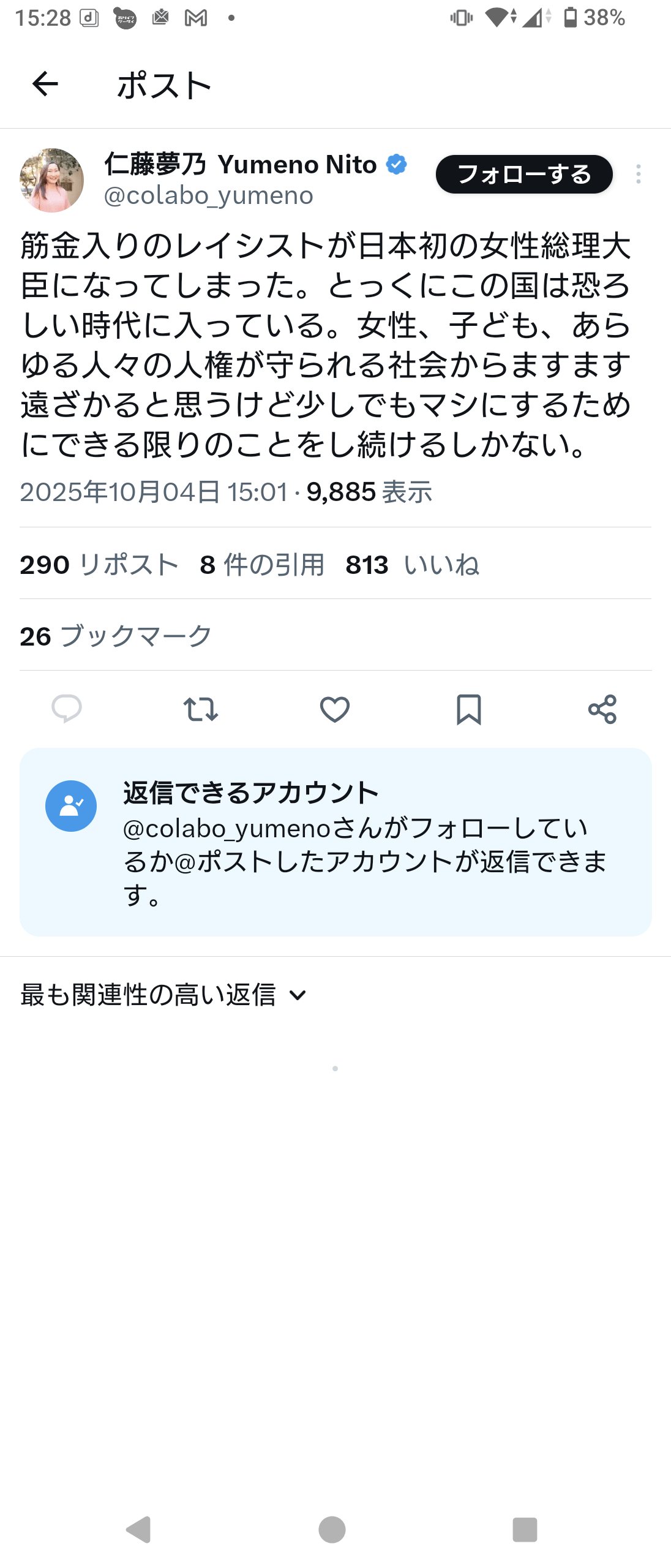
Task: Open the @colabo_yumeno handle
Action: tap(209, 195)
